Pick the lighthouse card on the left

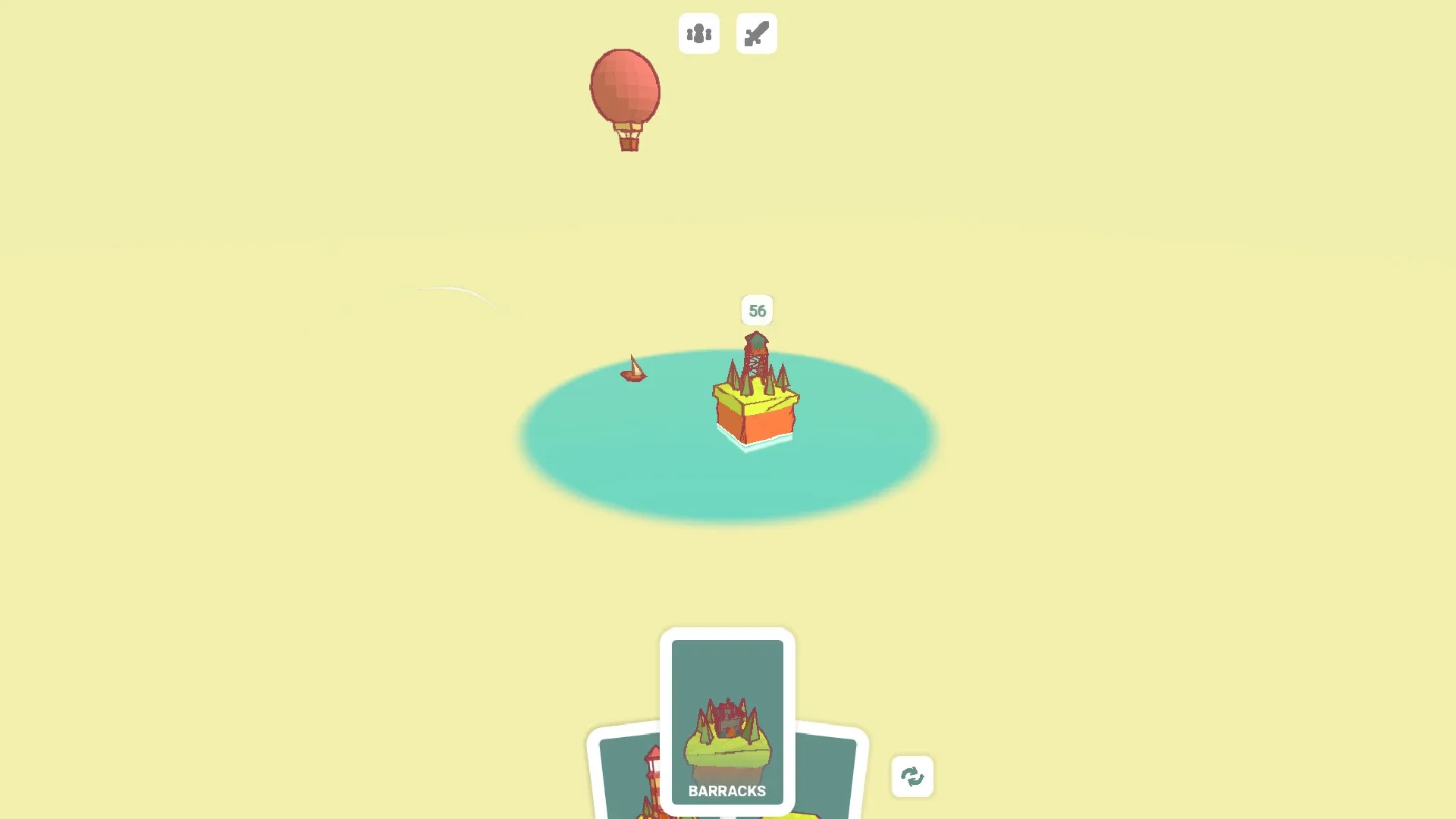point(626,777)
